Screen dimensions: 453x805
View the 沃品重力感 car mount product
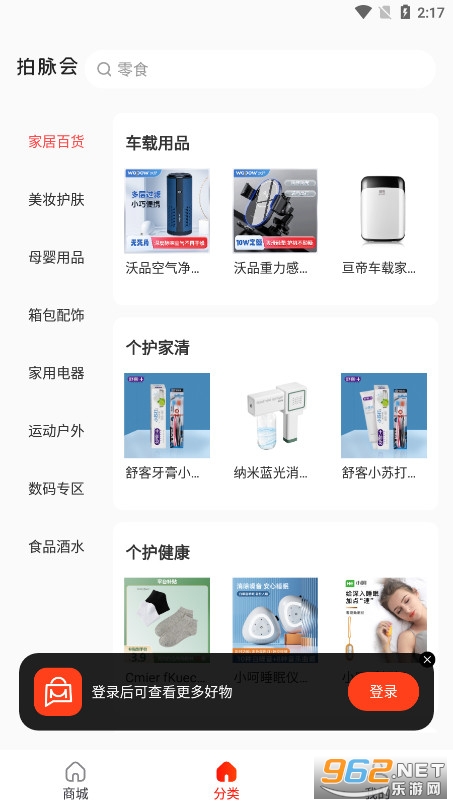275,222
